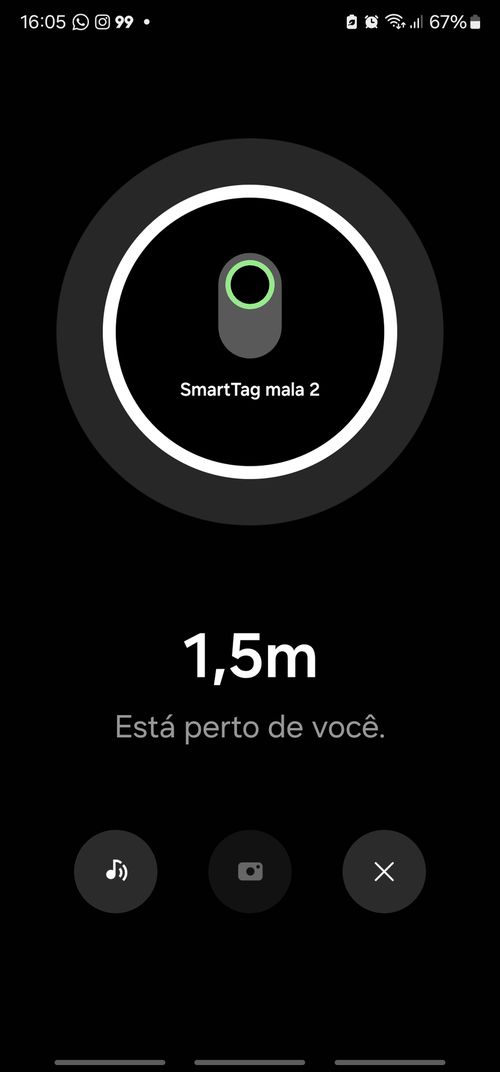500x1072 pixels.
Task: Ring the SmartTag with the sound button
Action: click(116, 872)
